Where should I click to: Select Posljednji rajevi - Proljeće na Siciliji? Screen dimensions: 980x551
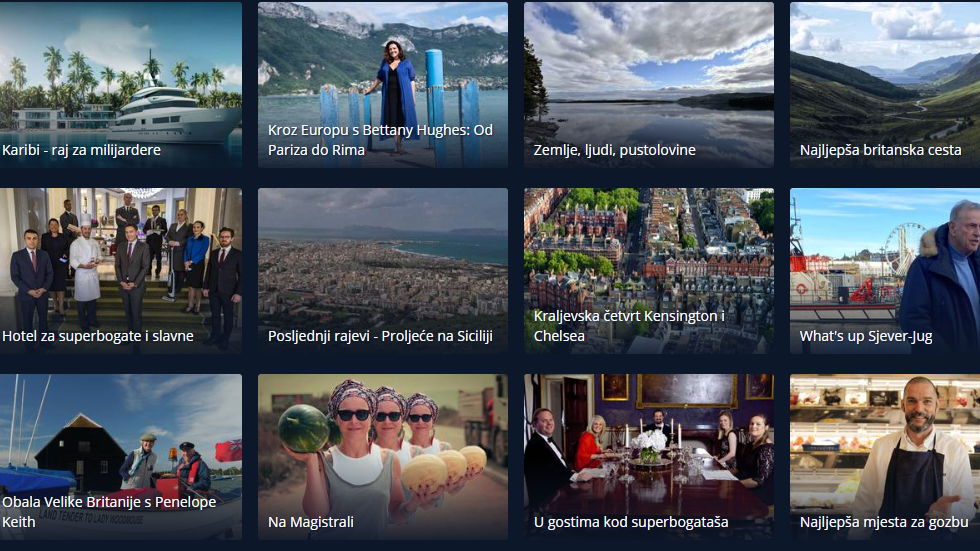click(x=382, y=270)
